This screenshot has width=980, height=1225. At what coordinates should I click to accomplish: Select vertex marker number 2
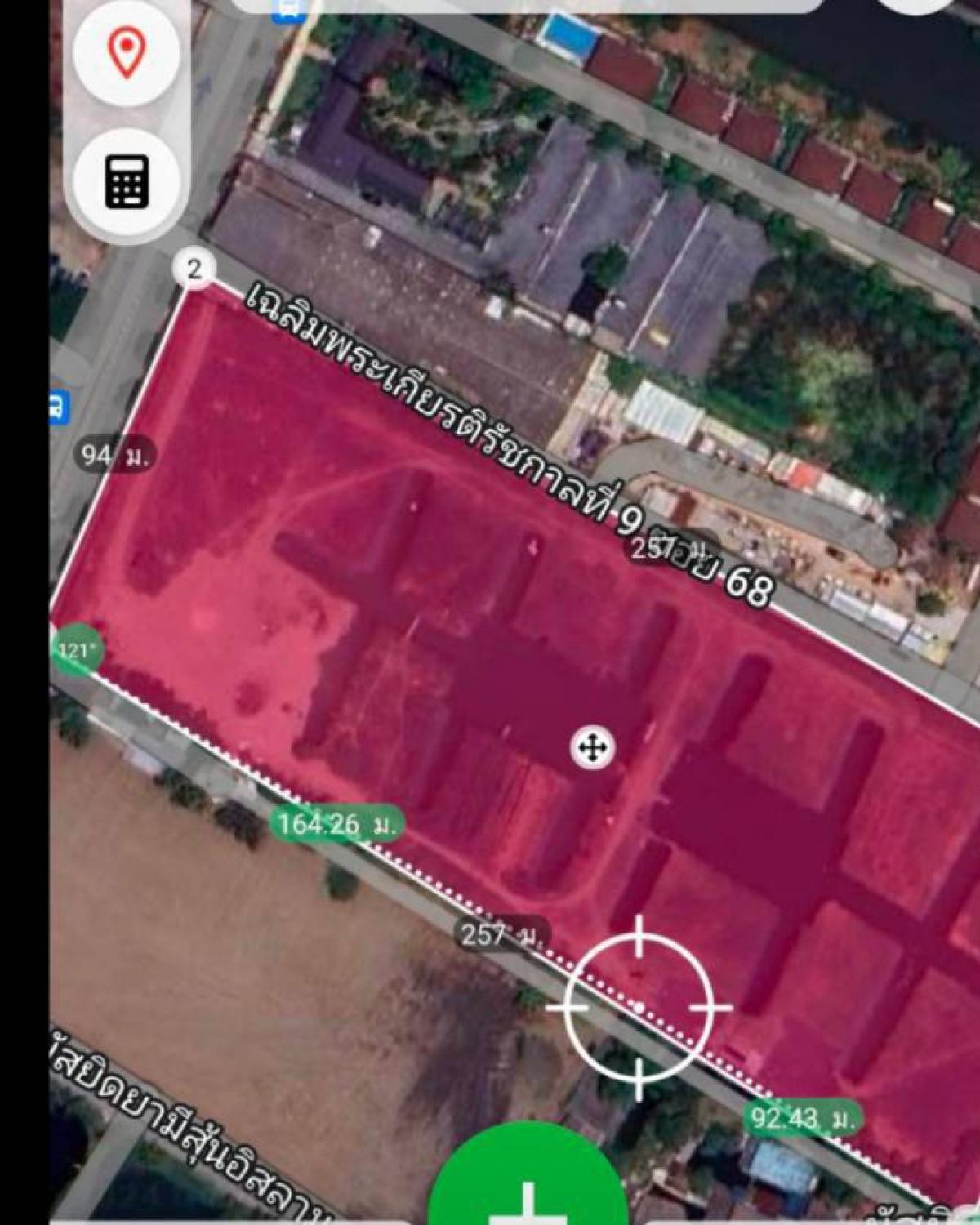[x=194, y=268]
